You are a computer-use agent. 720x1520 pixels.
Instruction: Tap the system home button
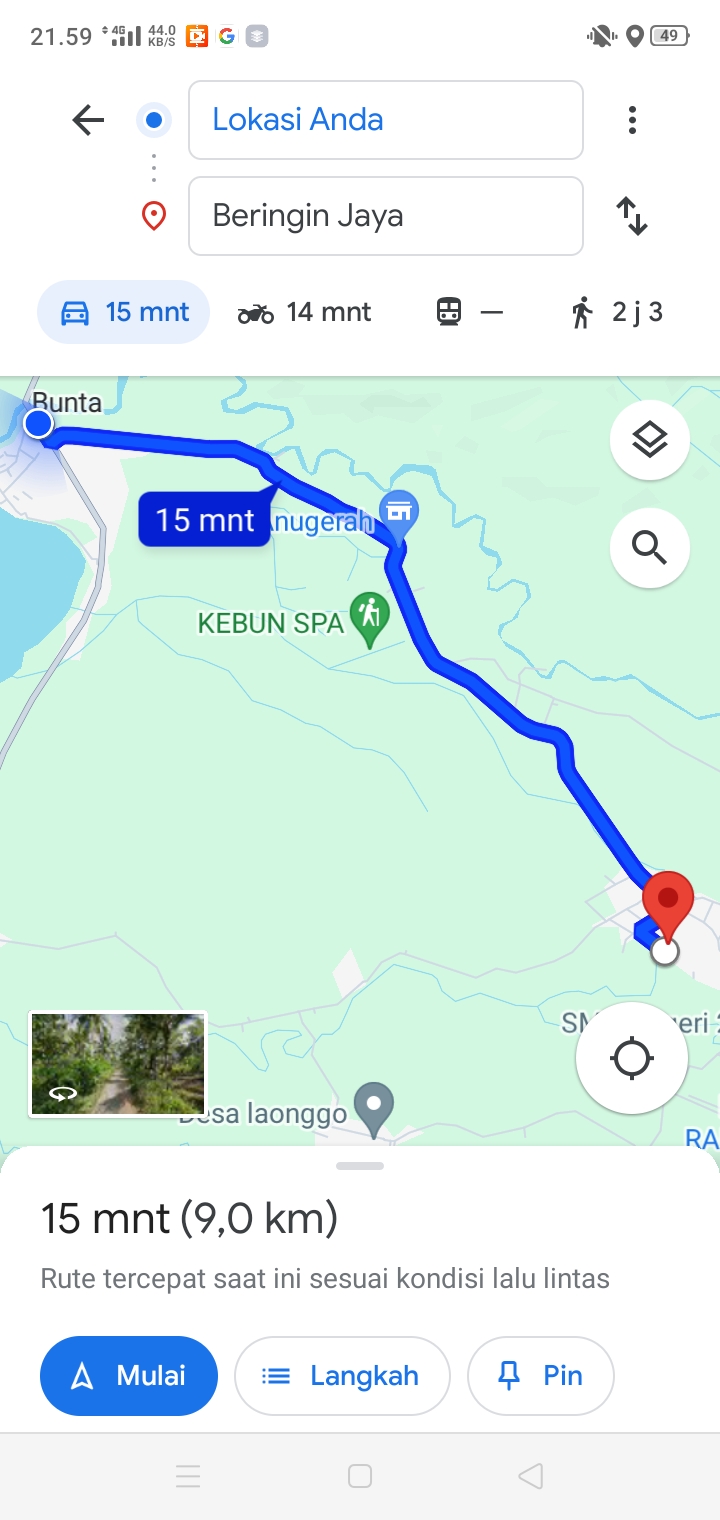360,1476
